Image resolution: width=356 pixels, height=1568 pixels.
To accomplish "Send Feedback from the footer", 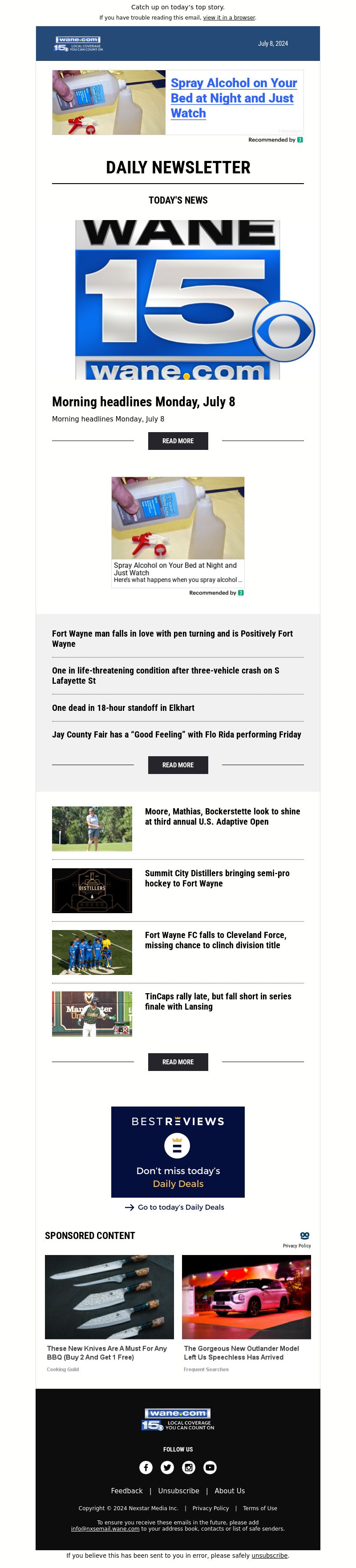I will (126, 1491).
